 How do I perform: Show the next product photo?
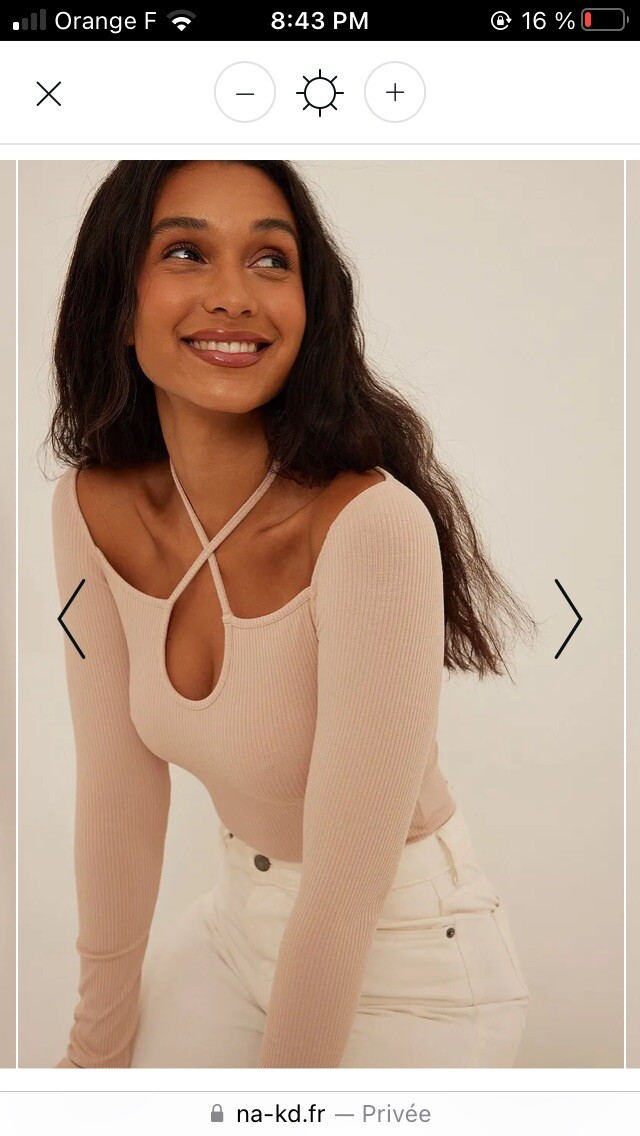coord(568,619)
